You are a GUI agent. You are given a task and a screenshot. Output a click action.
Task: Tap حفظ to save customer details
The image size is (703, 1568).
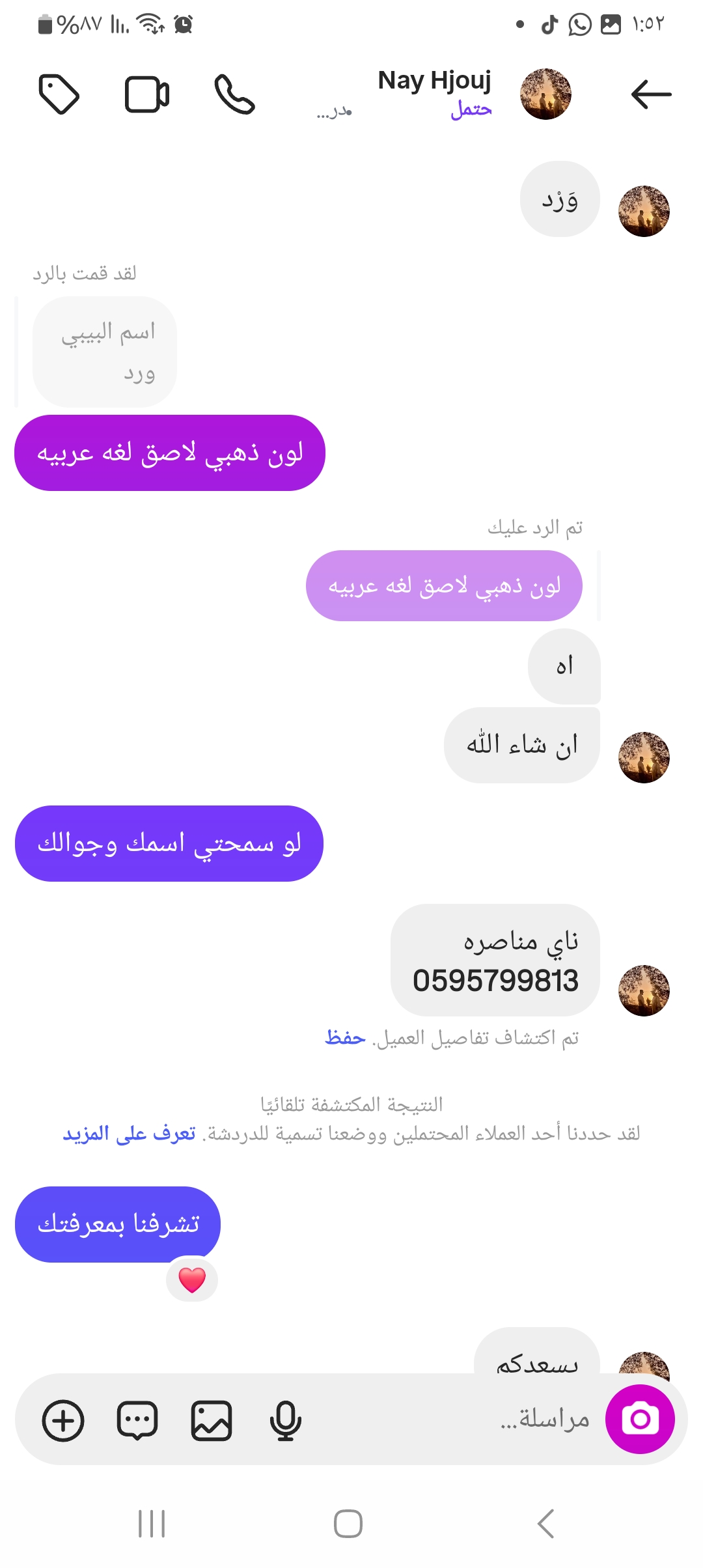(345, 1037)
